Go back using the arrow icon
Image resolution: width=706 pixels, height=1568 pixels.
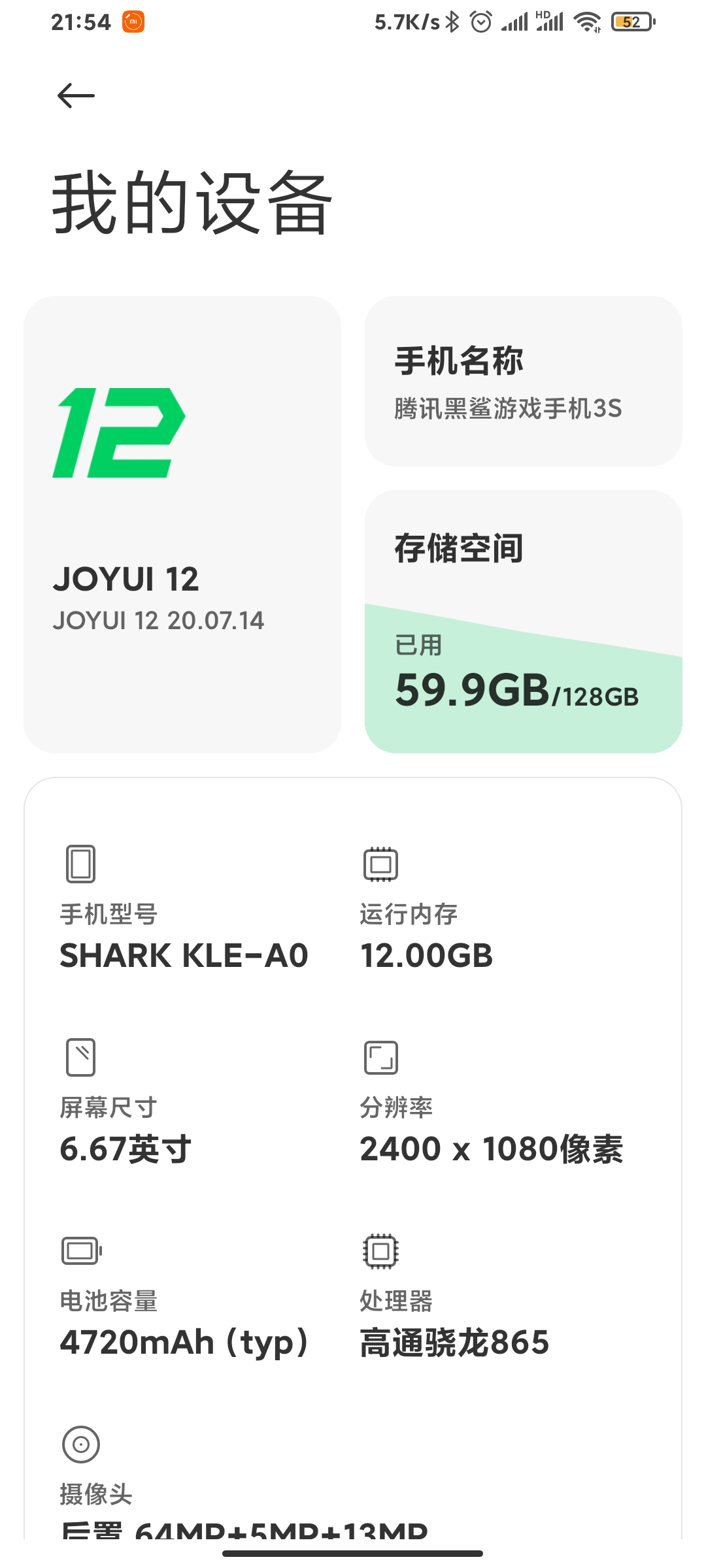pos(76,96)
